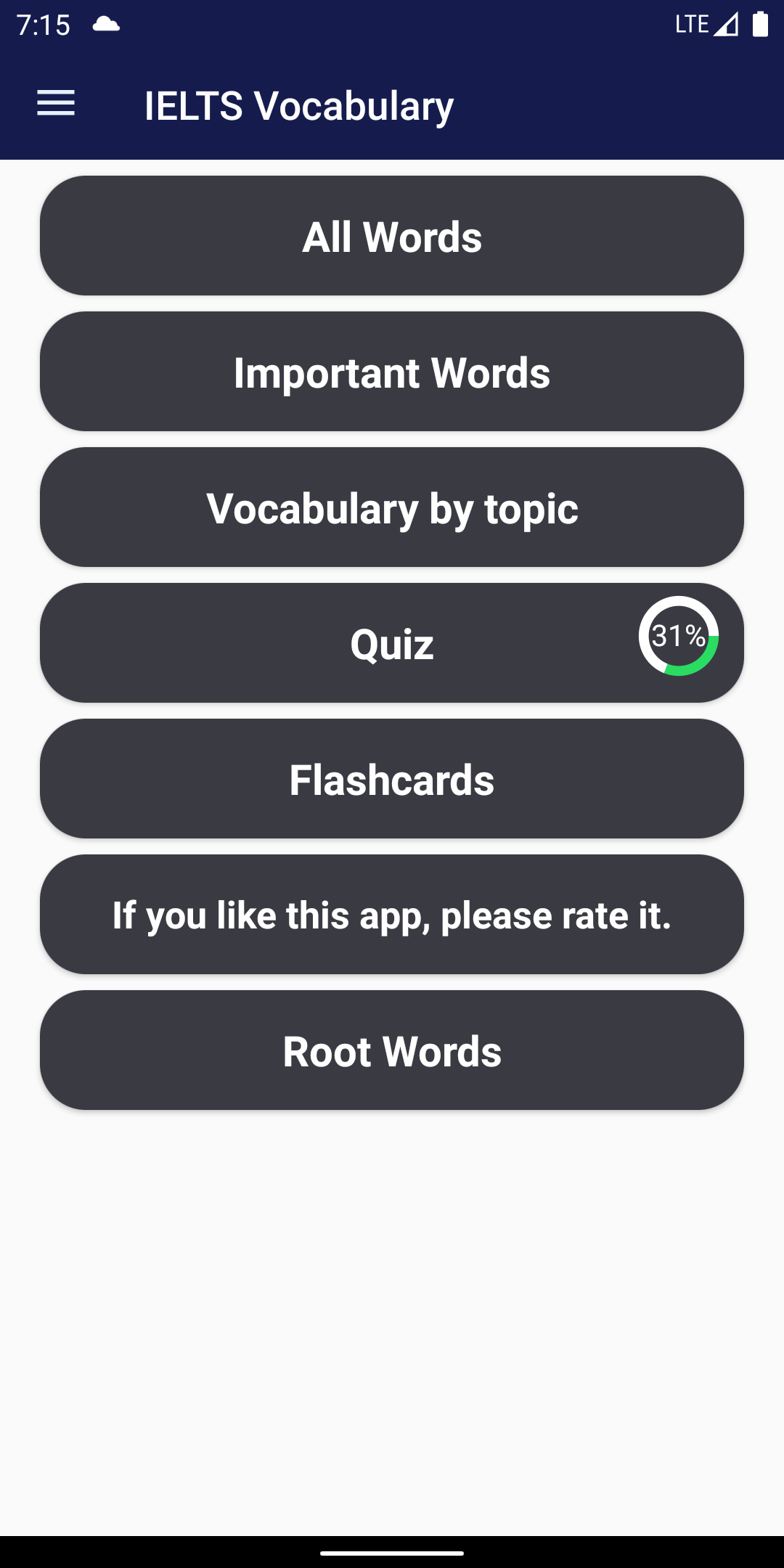This screenshot has width=784, height=1568.
Task: Tap the rate this app button
Action: [x=392, y=915]
